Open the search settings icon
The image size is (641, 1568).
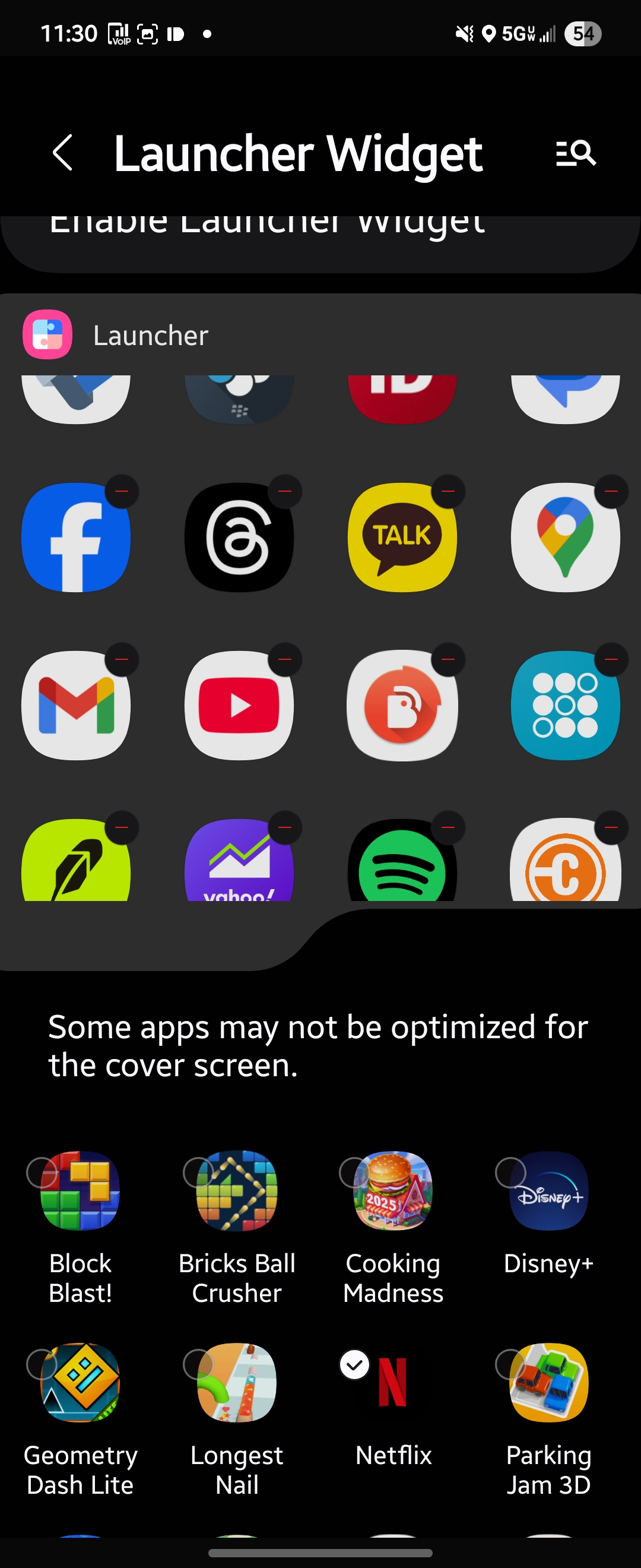point(575,153)
